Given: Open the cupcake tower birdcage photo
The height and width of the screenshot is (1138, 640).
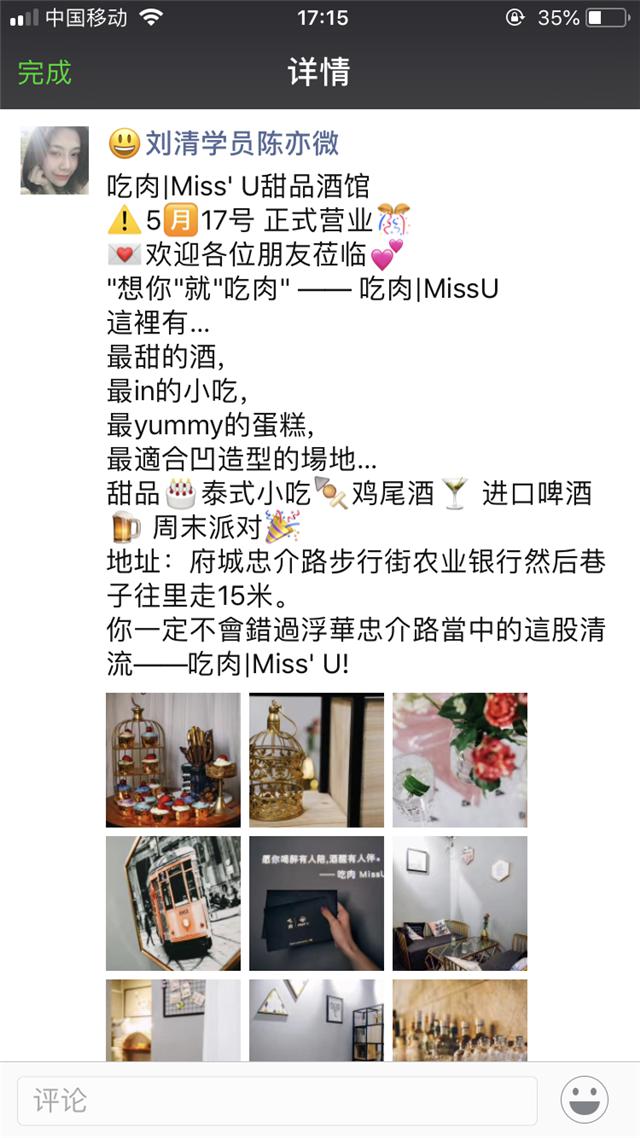Looking at the screenshot, I should coord(173,760).
